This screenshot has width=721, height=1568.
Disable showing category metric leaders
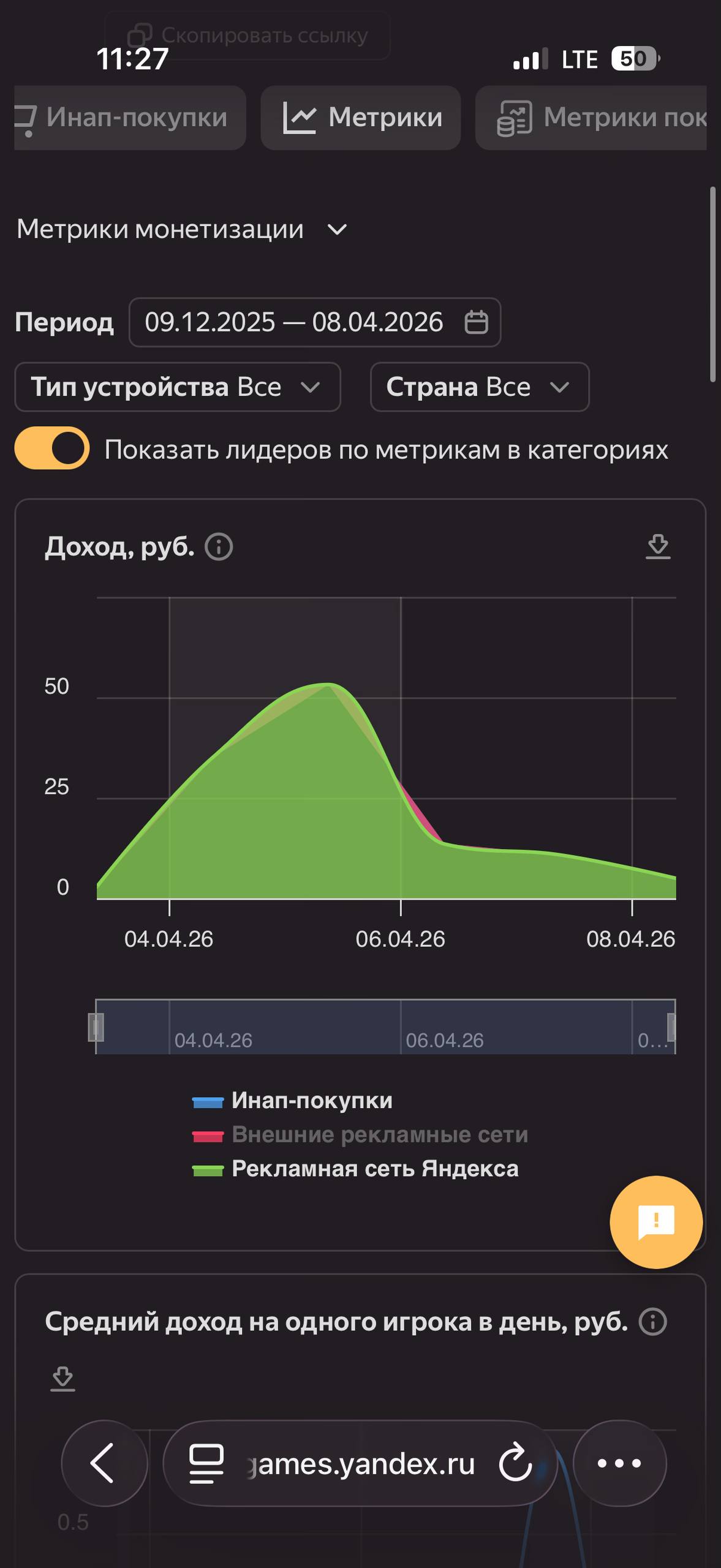(x=52, y=448)
